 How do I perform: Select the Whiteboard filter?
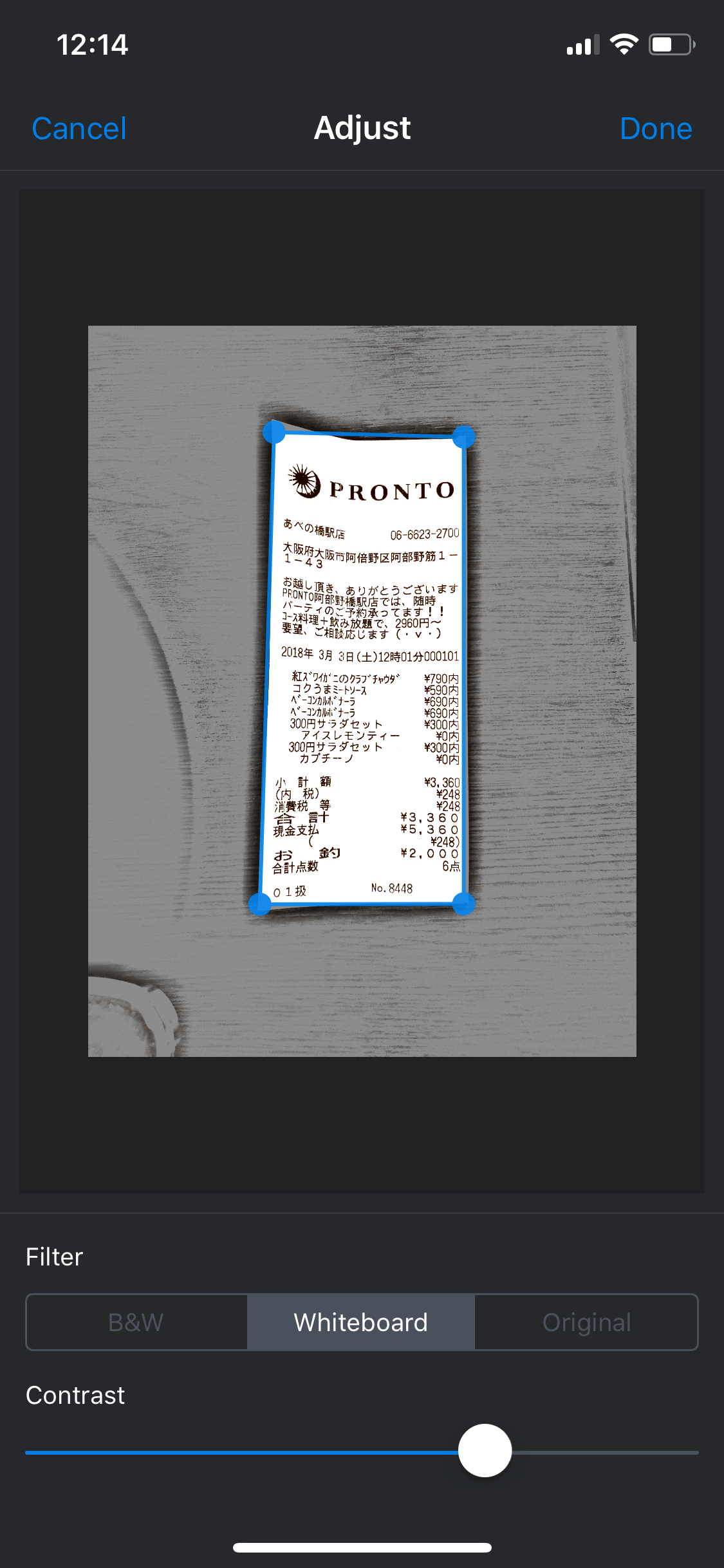[x=361, y=1322]
